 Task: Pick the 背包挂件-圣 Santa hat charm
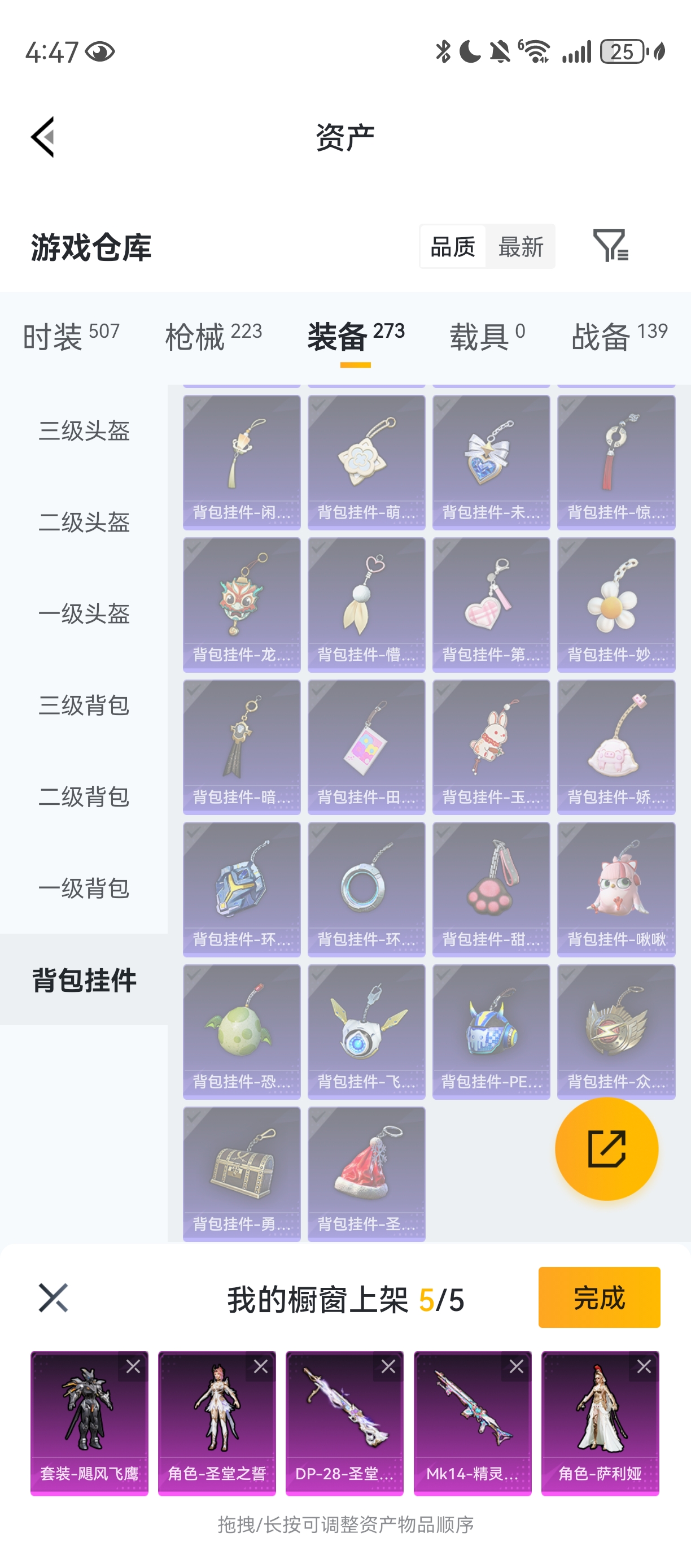[x=366, y=1173]
